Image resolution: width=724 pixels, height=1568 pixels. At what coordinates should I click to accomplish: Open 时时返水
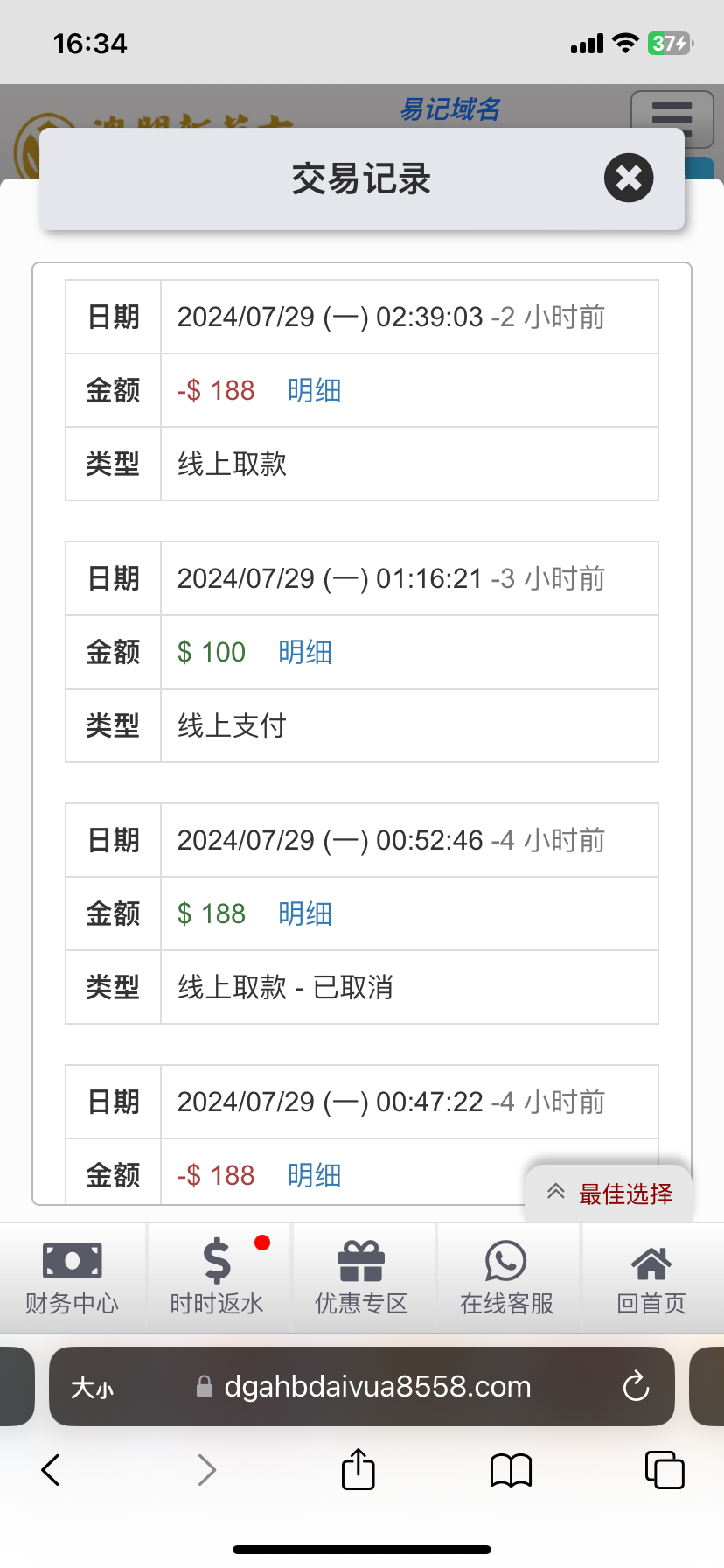(217, 1278)
